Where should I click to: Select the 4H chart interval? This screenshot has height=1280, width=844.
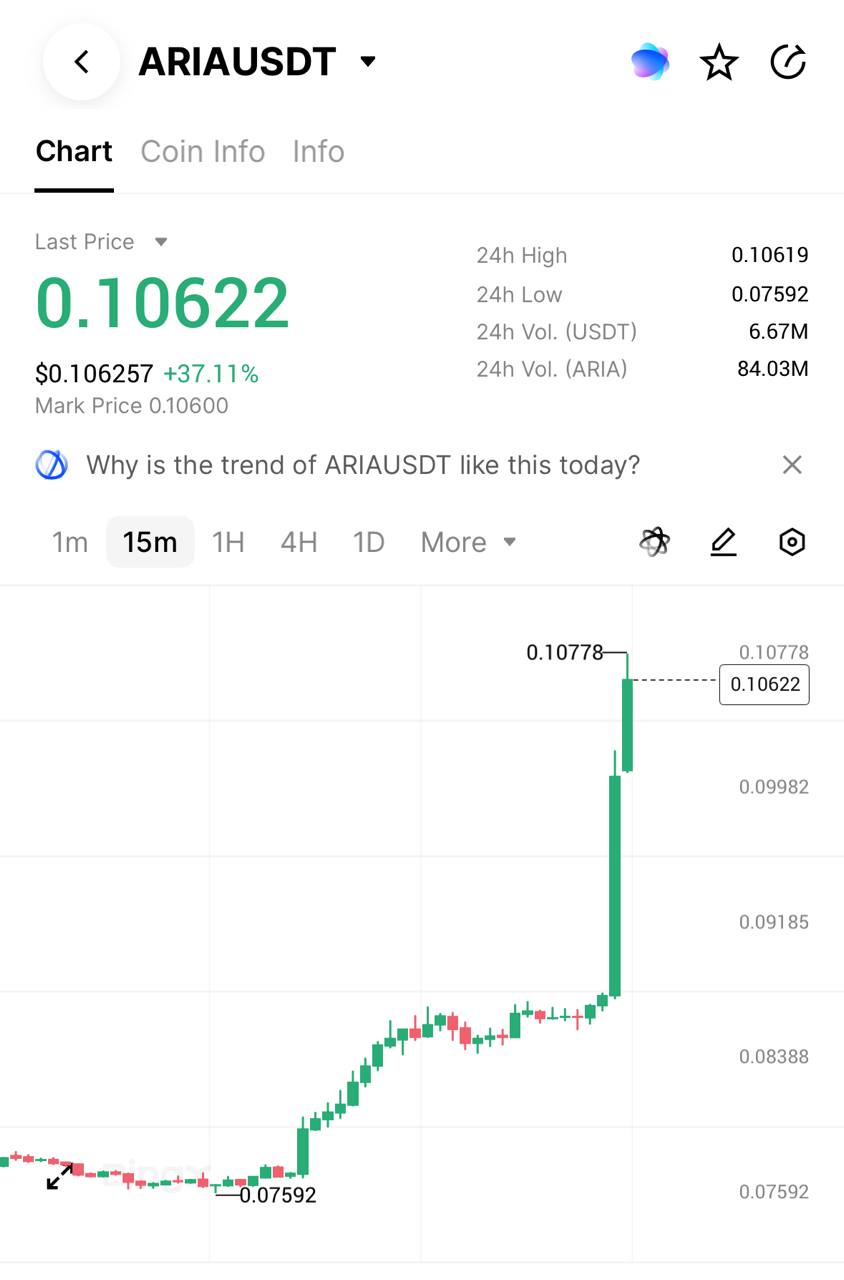(299, 542)
